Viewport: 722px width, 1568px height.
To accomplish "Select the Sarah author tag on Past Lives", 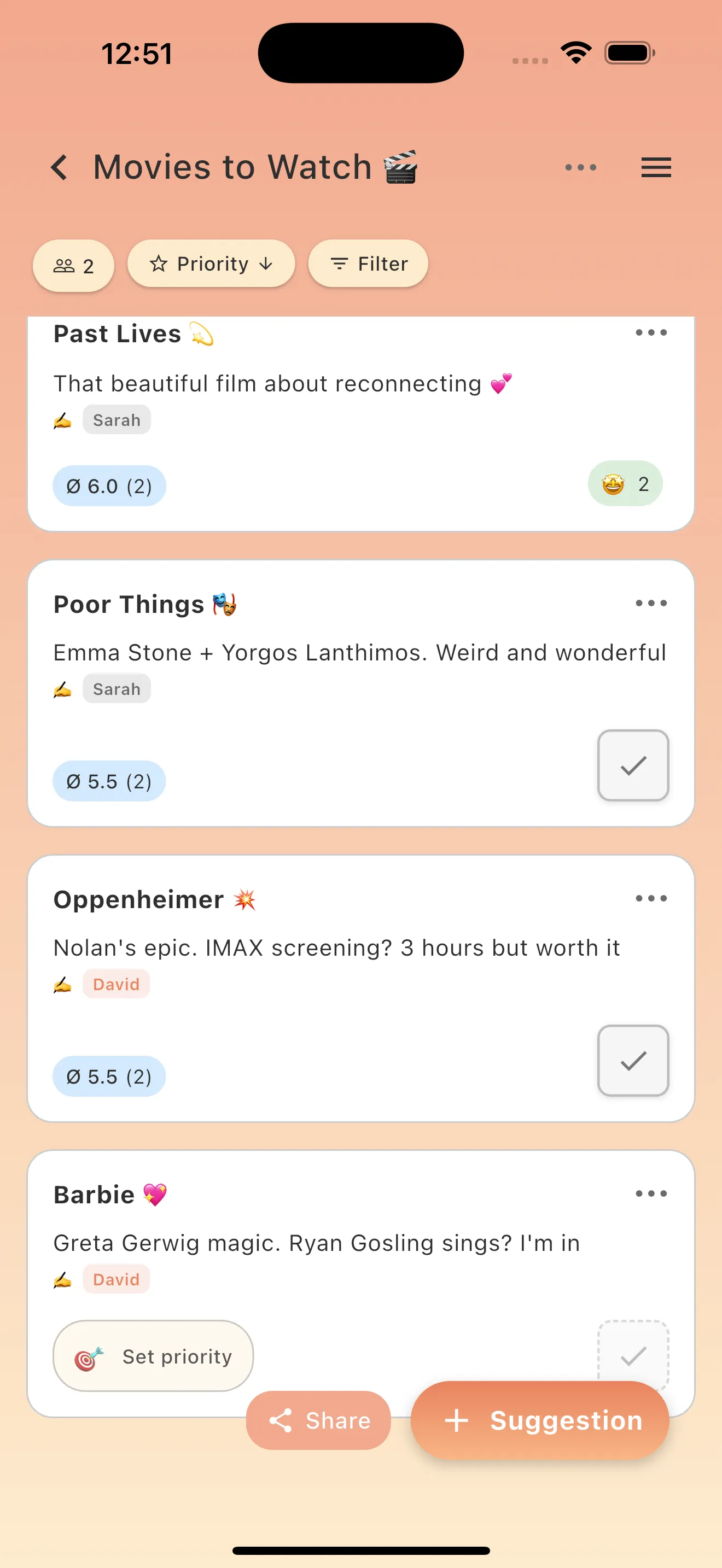I will pyautogui.click(x=117, y=419).
